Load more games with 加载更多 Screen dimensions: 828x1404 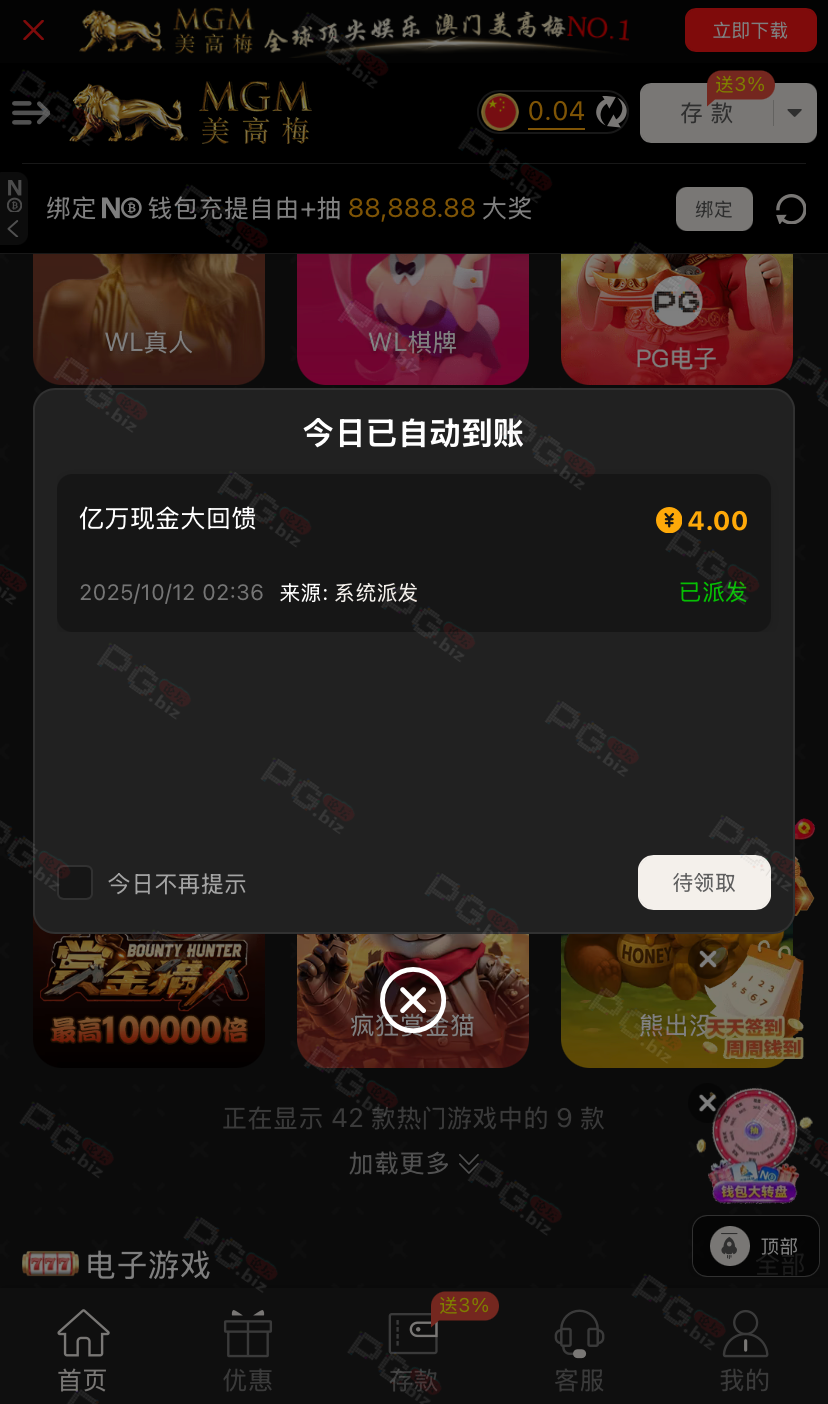pyautogui.click(x=413, y=1163)
